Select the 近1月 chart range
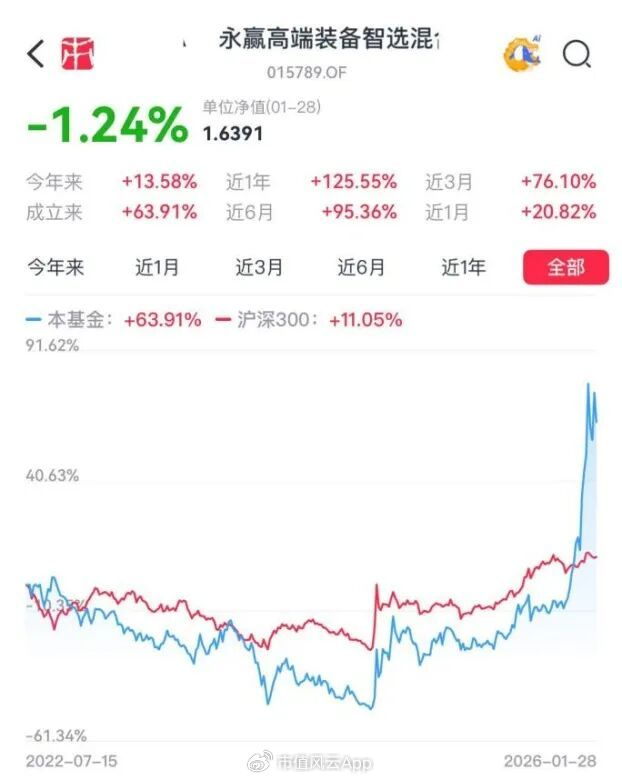This screenshot has width=622, height=780. [x=157, y=267]
